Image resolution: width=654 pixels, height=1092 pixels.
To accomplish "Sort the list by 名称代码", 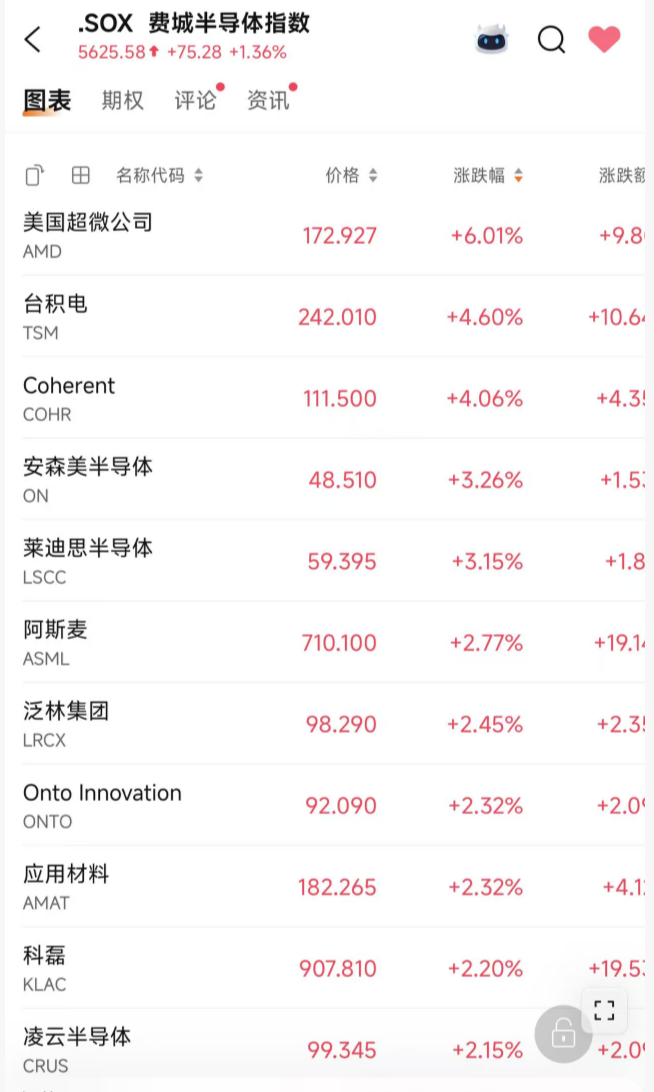I will [159, 176].
